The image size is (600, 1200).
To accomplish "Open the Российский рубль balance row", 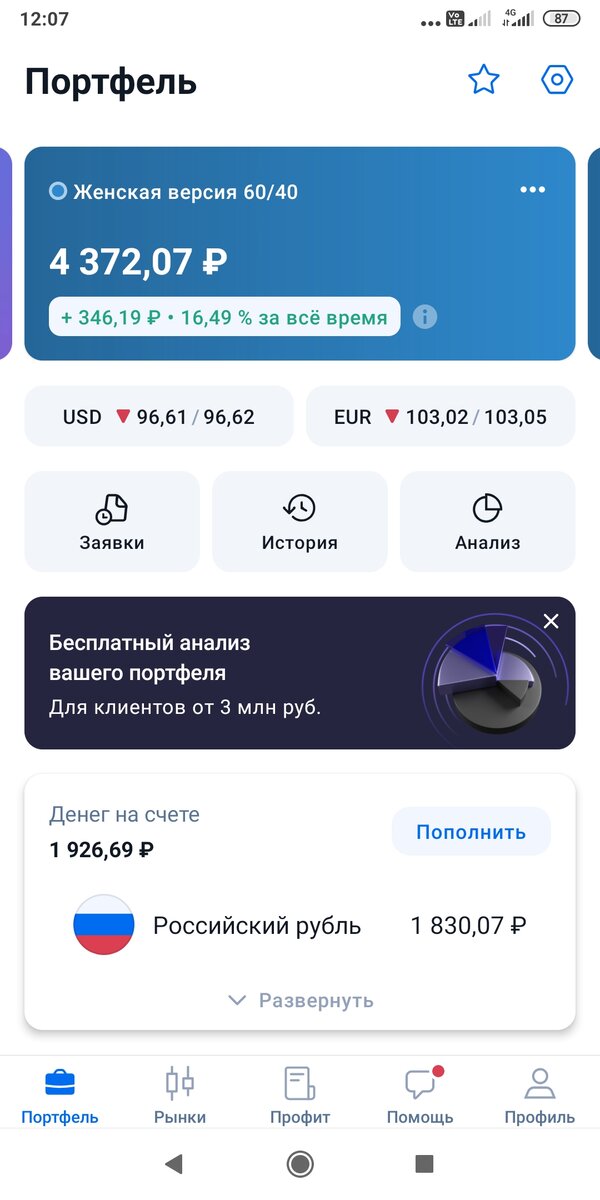I will 300,926.
